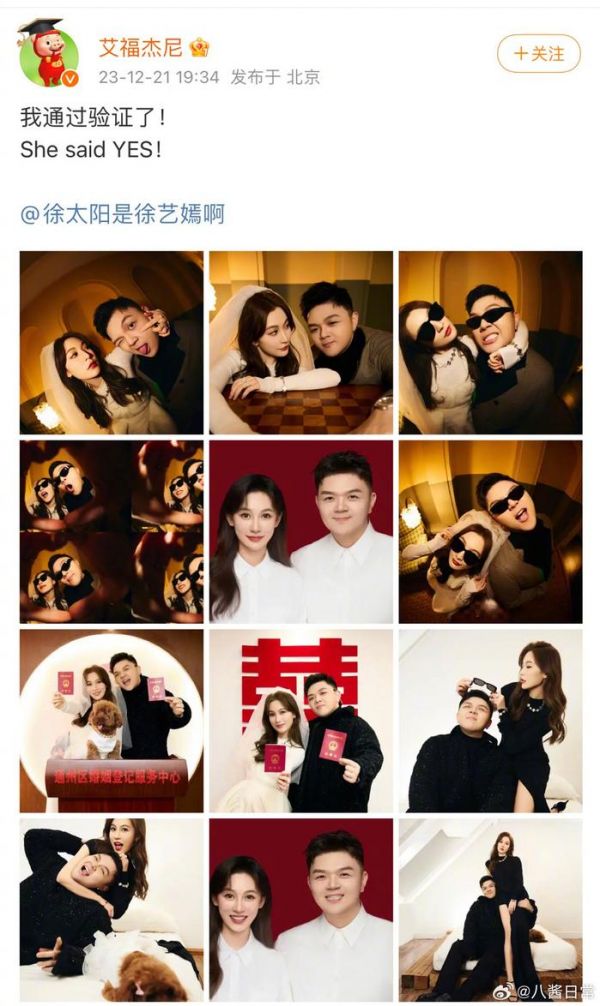Open the photo with checkerboard table
This screenshot has height=1006, width=600.
[x=300, y=342]
